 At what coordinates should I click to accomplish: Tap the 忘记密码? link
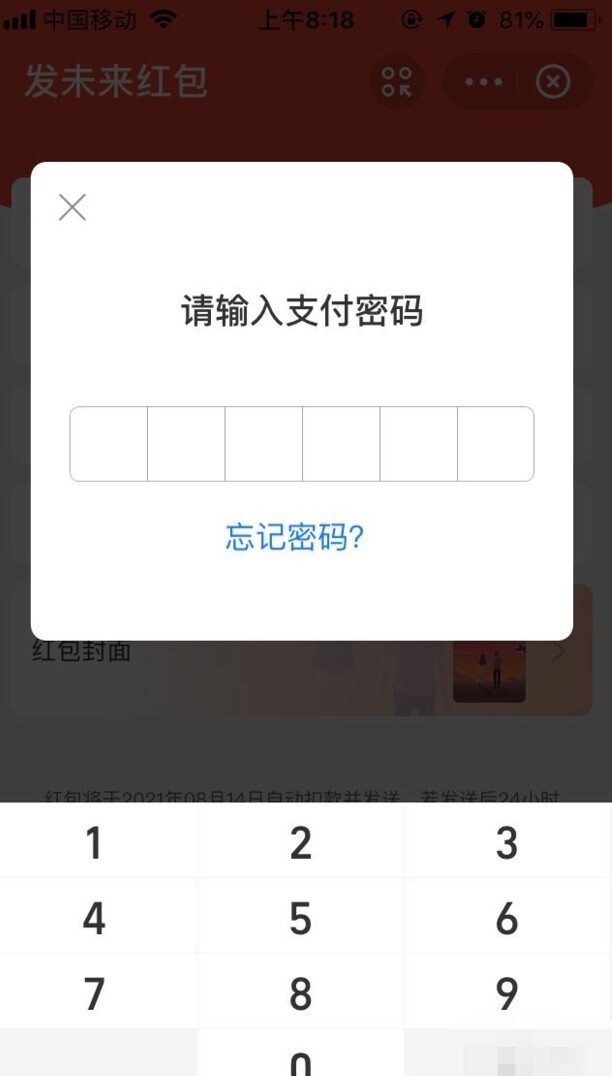[294, 537]
